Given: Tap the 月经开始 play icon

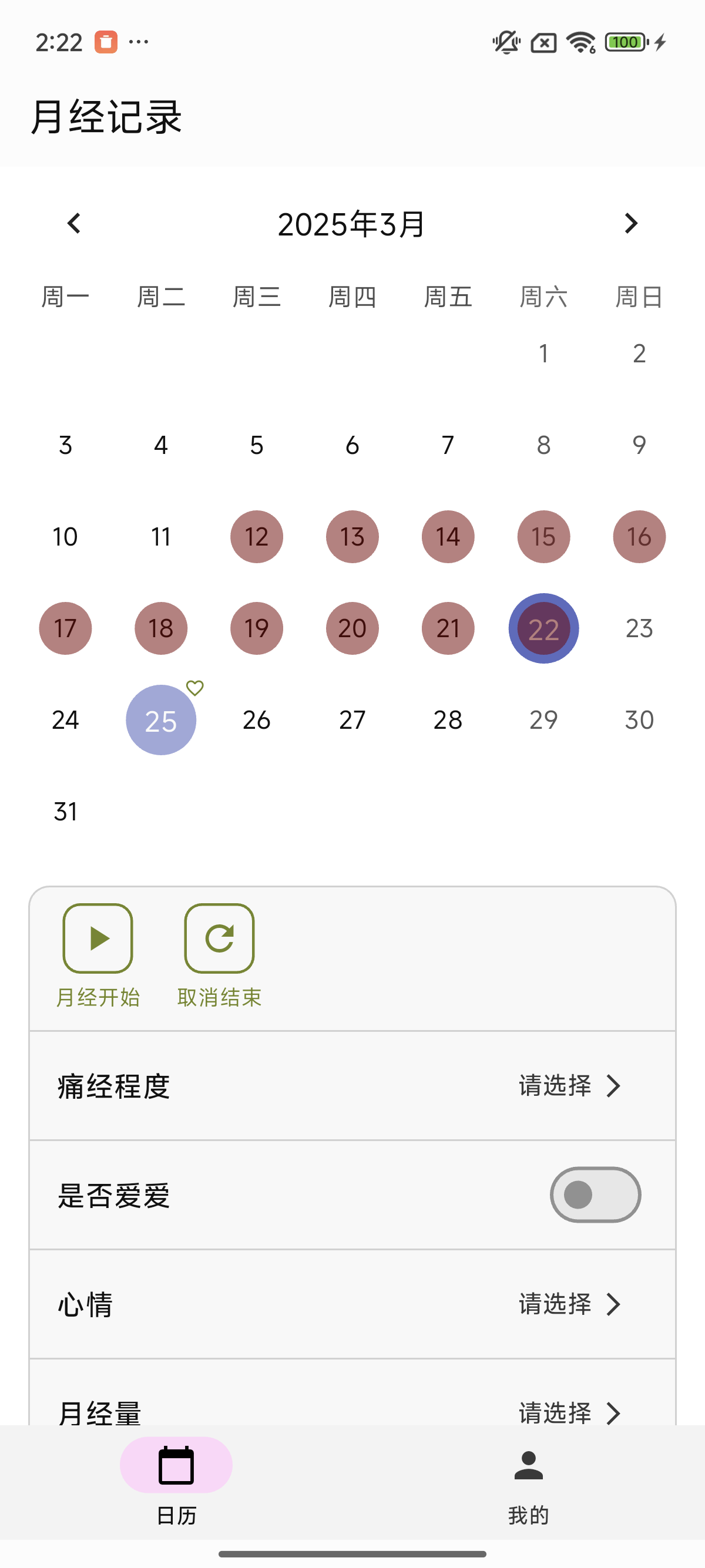Looking at the screenshot, I should point(98,937).
